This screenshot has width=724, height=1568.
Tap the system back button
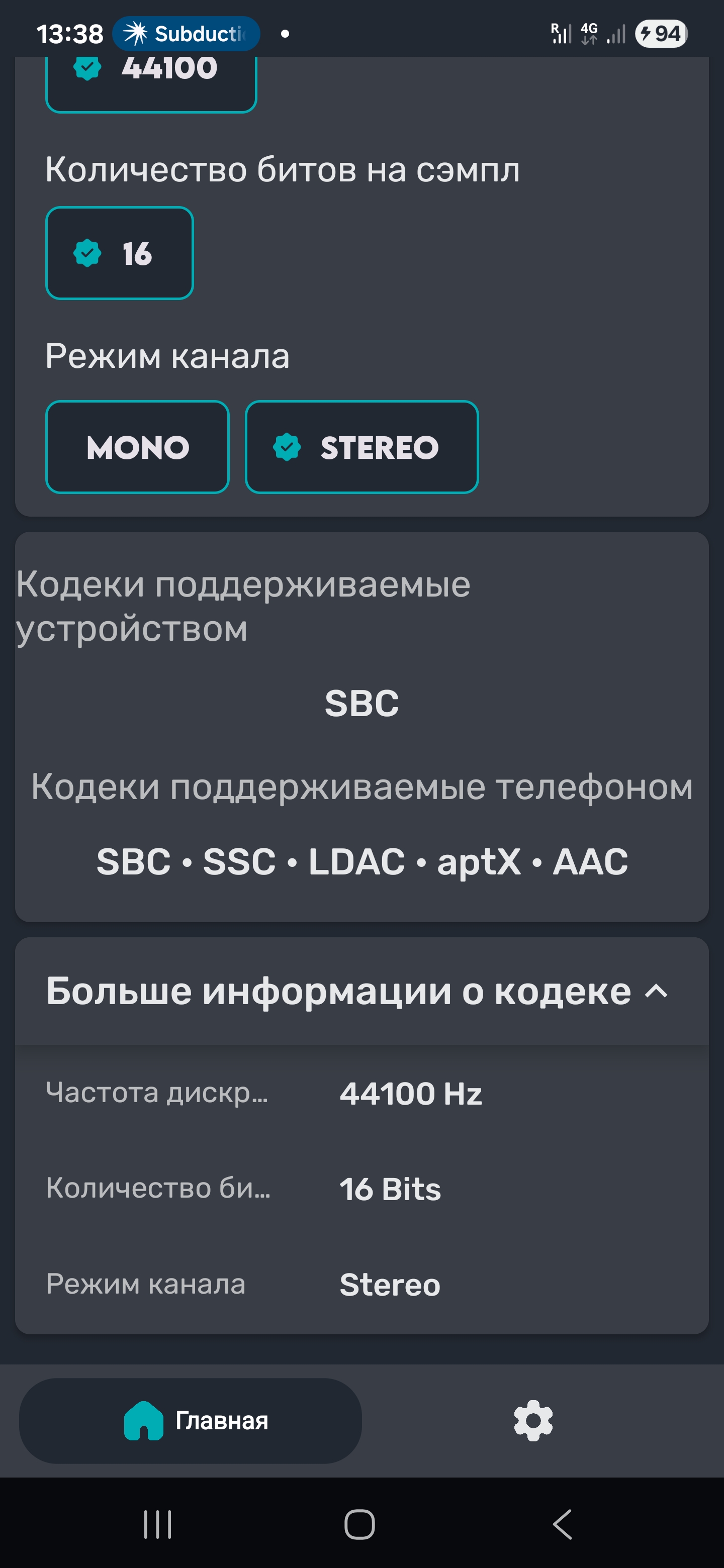click(562, 1525)
